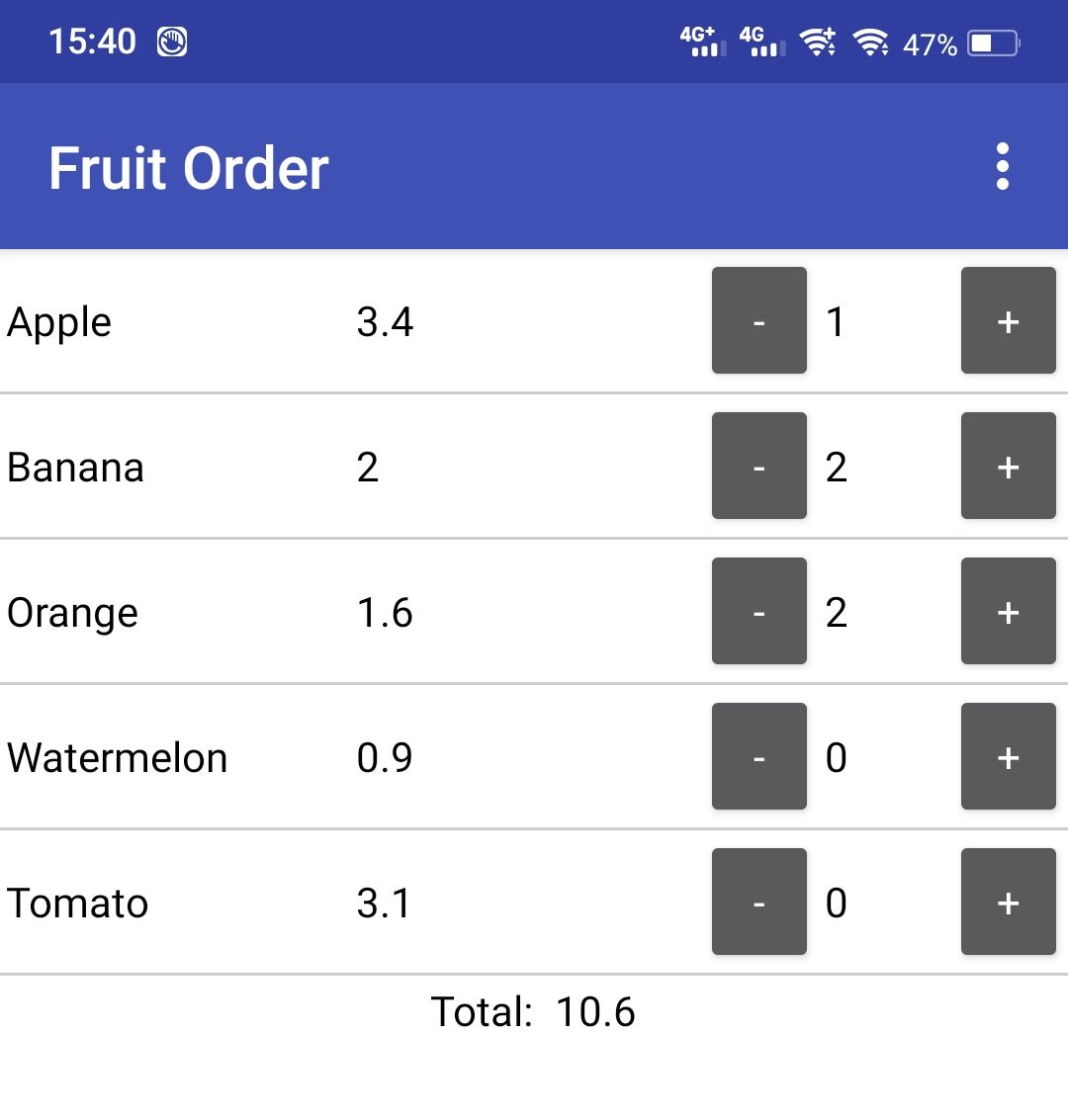Viewport: 1068px width, 1120px height.
Task: Decrease the Watermelon quantity
Action: [x=758, y=757]
